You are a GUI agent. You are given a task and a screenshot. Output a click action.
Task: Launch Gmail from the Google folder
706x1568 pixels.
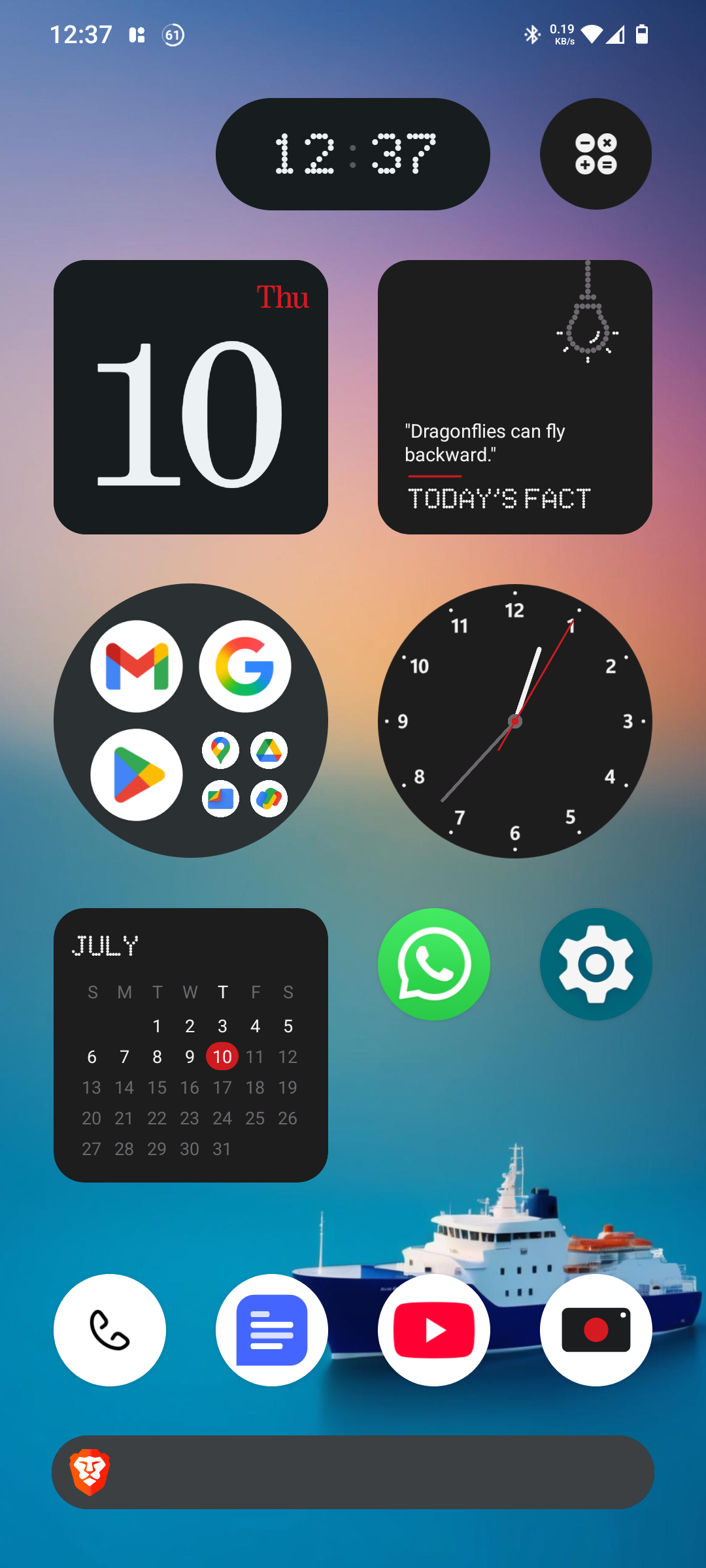click(x=137, y=666)
